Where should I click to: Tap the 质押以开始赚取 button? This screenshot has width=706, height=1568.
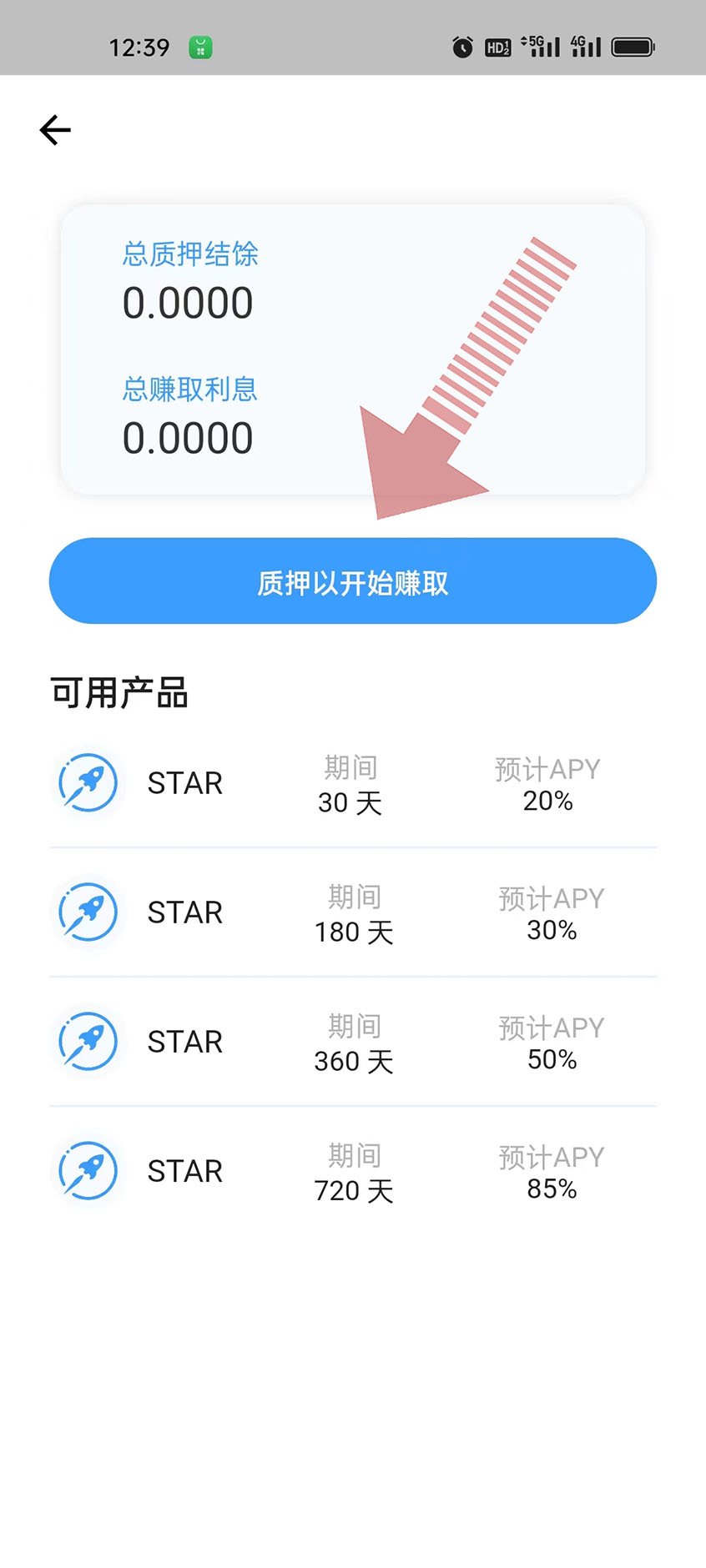click(352, 581)
